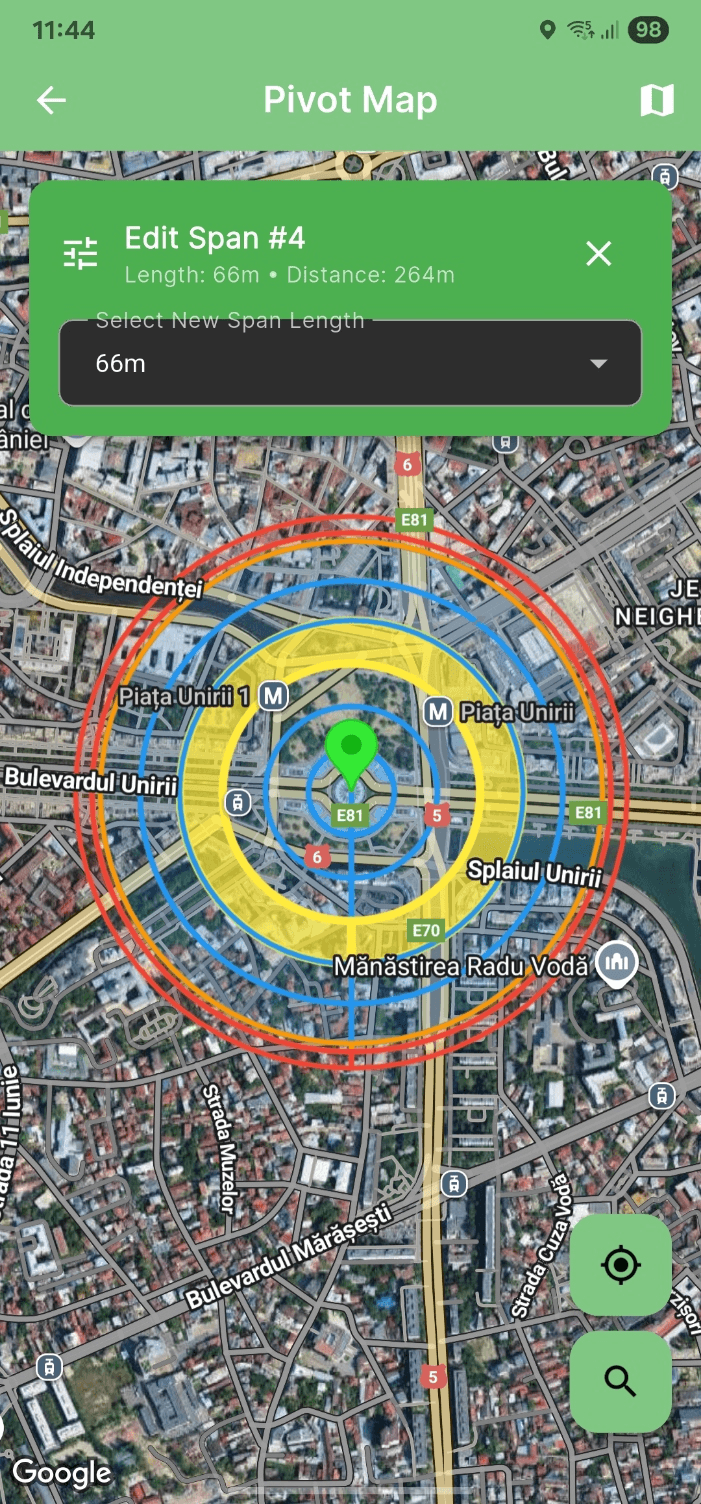Open the map search button
The image size is (701, 1504).
[x=620, y=1381]
